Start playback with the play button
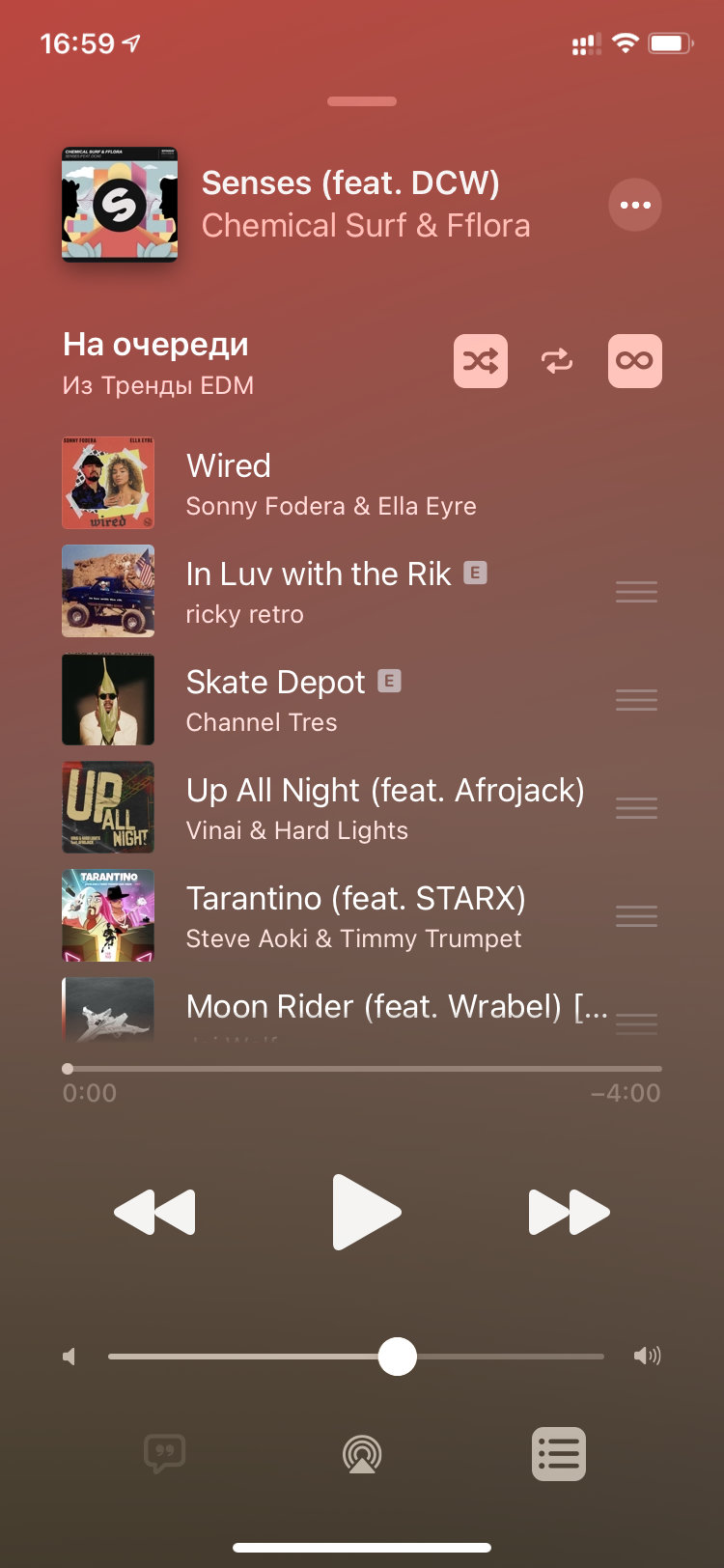 (x=365, y=1212)
